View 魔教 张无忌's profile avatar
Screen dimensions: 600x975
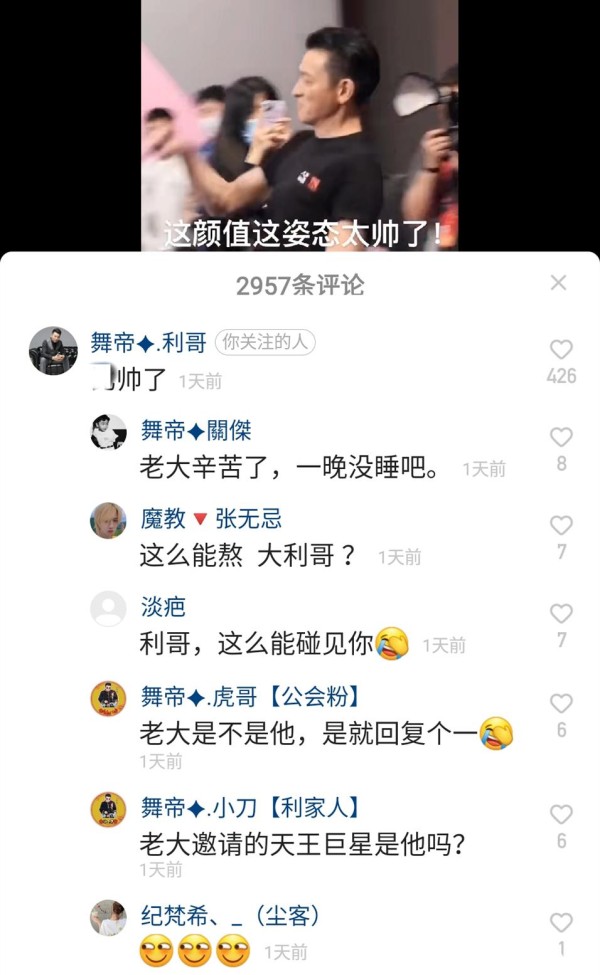pos(108,520)
